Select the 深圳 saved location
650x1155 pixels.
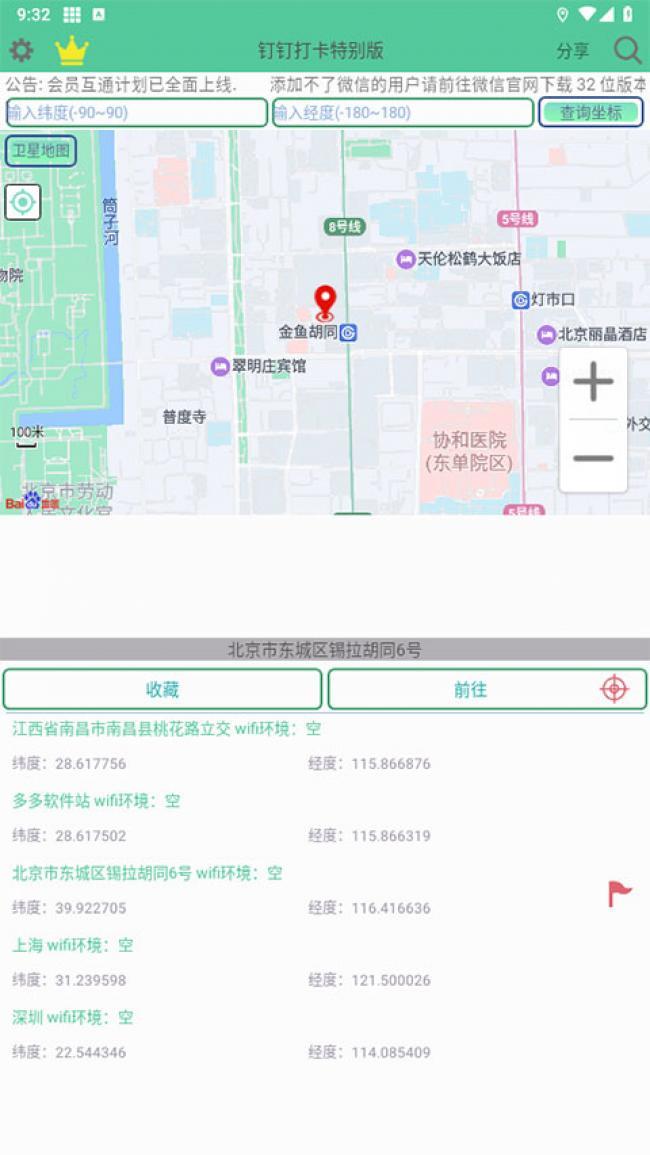[72, 1017]
